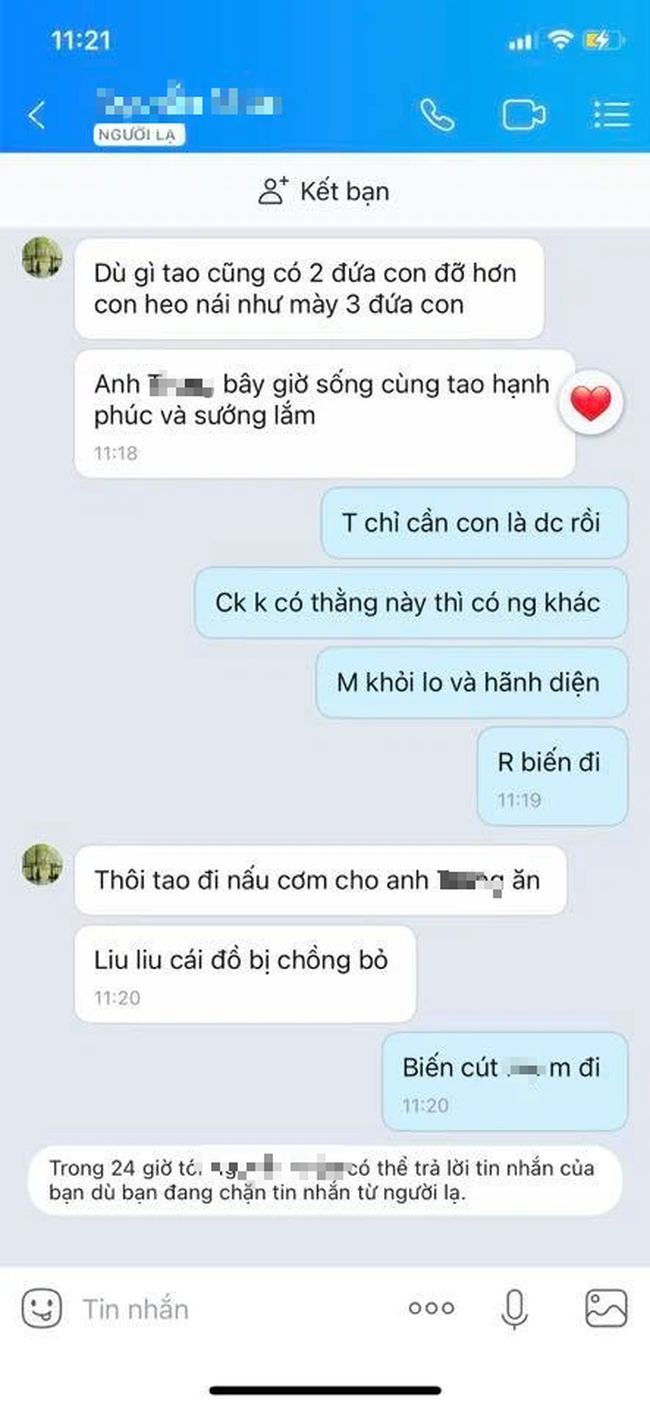Tap Kết bạn to add friend
Viewport: 650px width, 1409px height.
[324, 191]
